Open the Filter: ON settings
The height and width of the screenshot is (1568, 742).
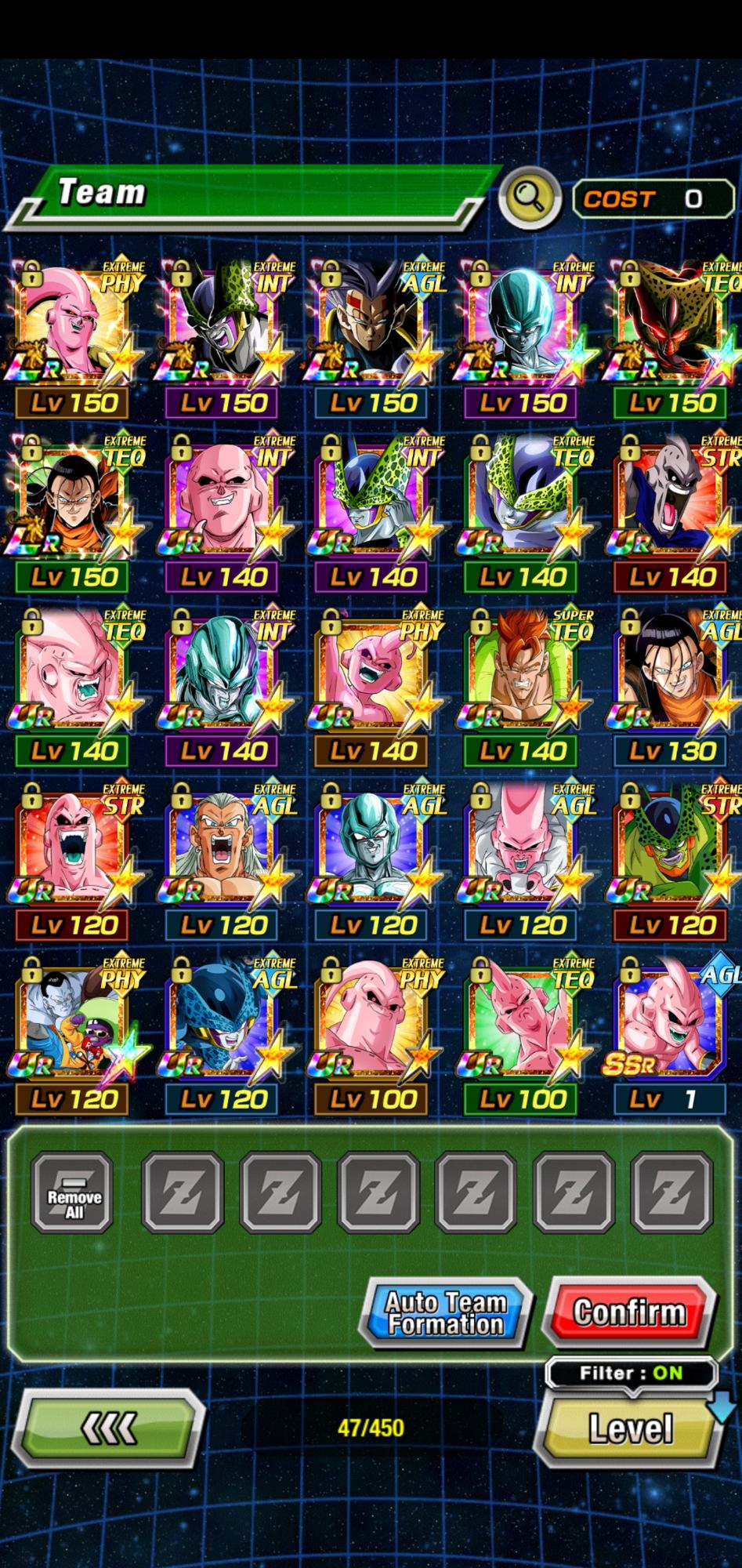click(x=631, y=1373)
